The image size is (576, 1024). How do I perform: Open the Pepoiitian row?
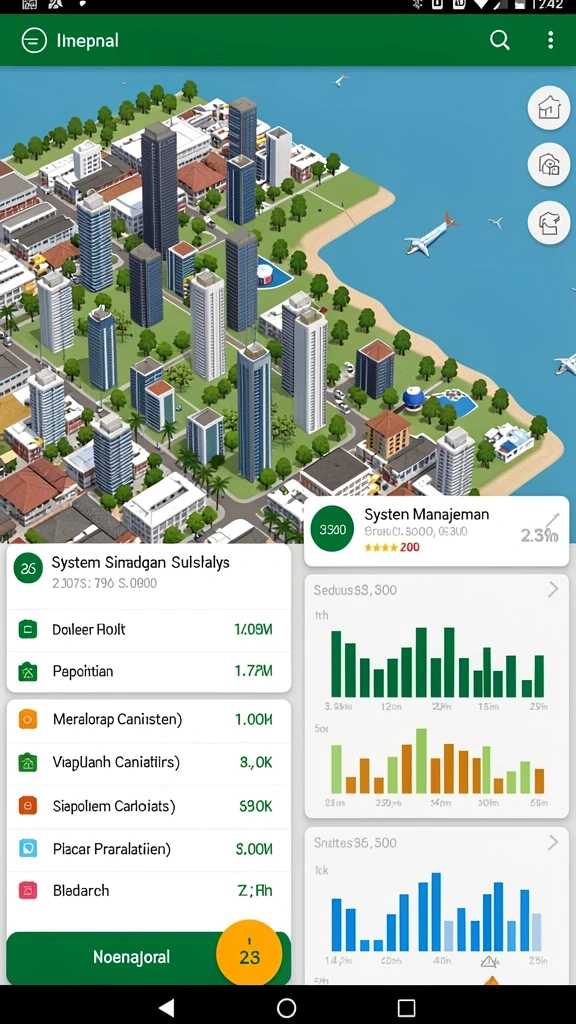point(149,671)
